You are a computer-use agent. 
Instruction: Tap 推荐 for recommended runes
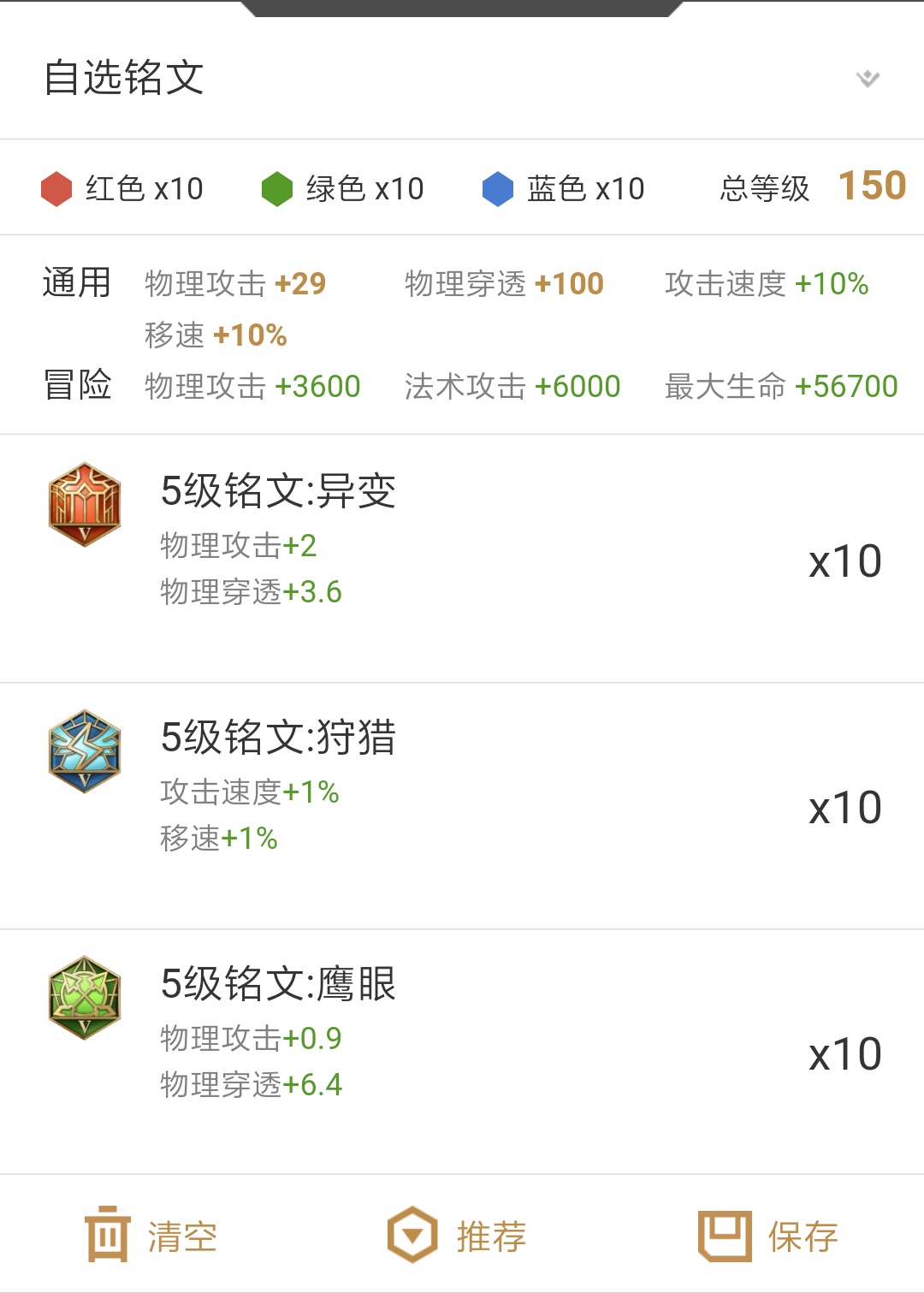[458, 1235]
